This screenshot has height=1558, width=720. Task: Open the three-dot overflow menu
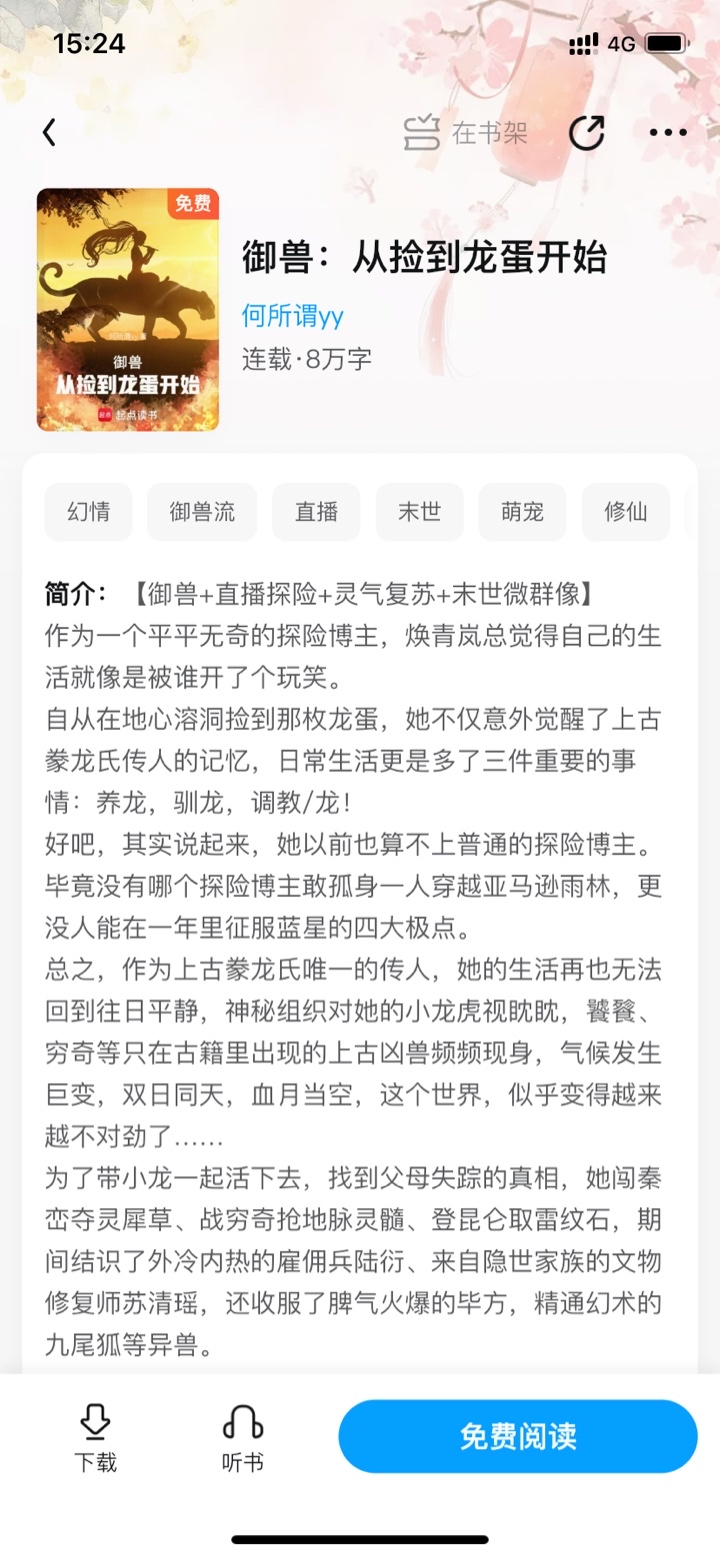coord(668,133)
